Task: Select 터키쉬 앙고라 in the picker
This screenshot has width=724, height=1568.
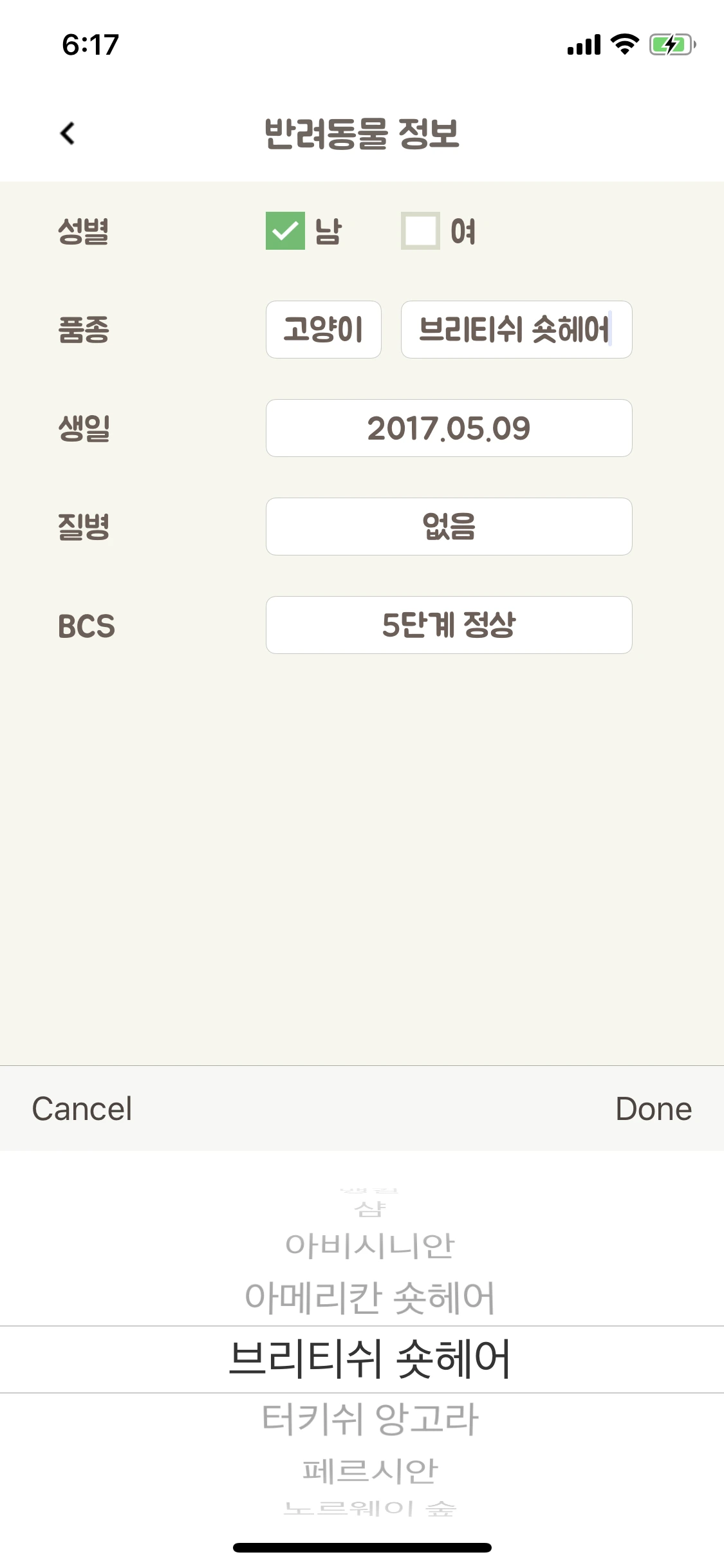Action: coord(370,1419)
